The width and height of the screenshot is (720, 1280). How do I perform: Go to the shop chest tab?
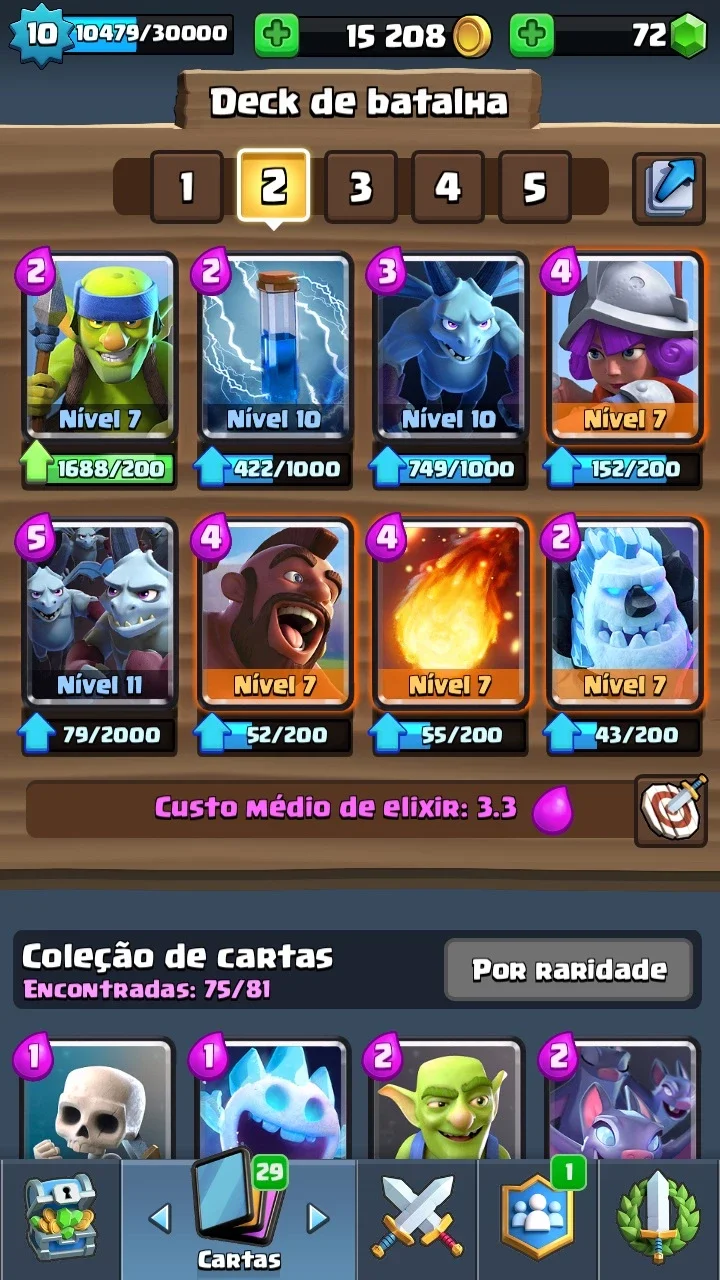(x=59, y=1218)
